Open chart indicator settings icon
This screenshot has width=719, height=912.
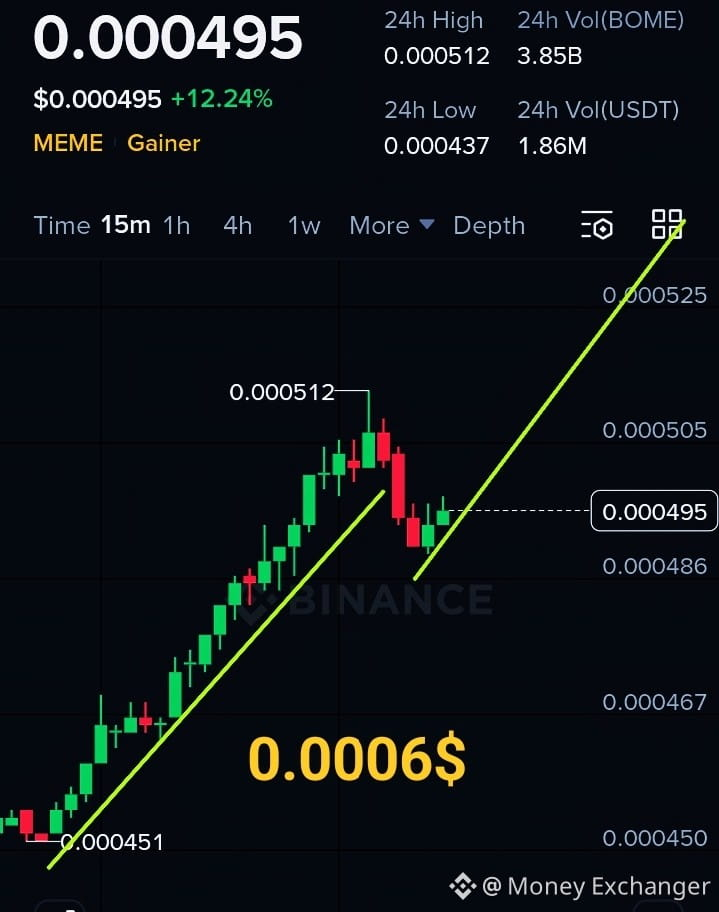click(x=597, y=225)
